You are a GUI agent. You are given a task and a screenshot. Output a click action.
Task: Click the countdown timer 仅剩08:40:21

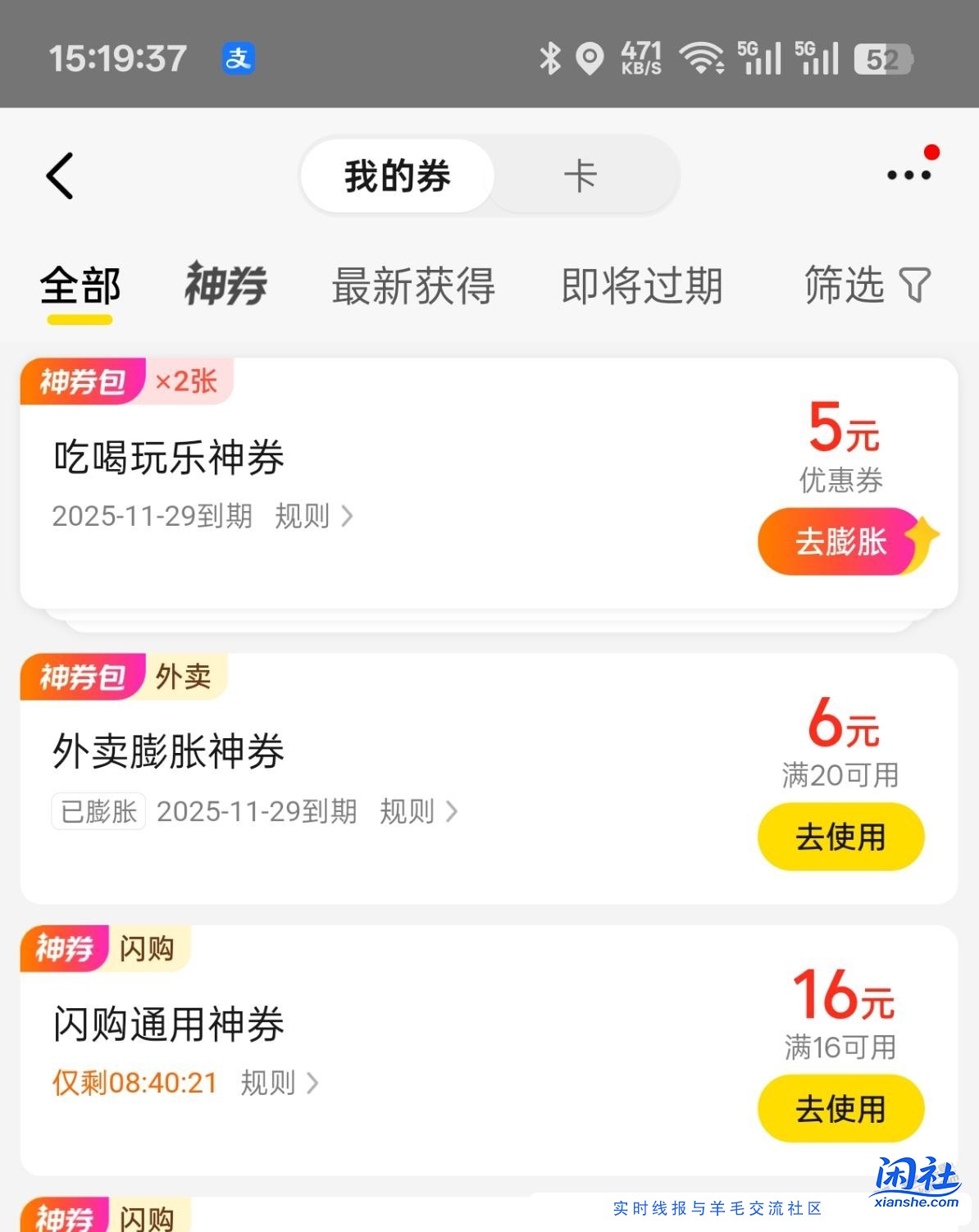[x=134, y=1084]
